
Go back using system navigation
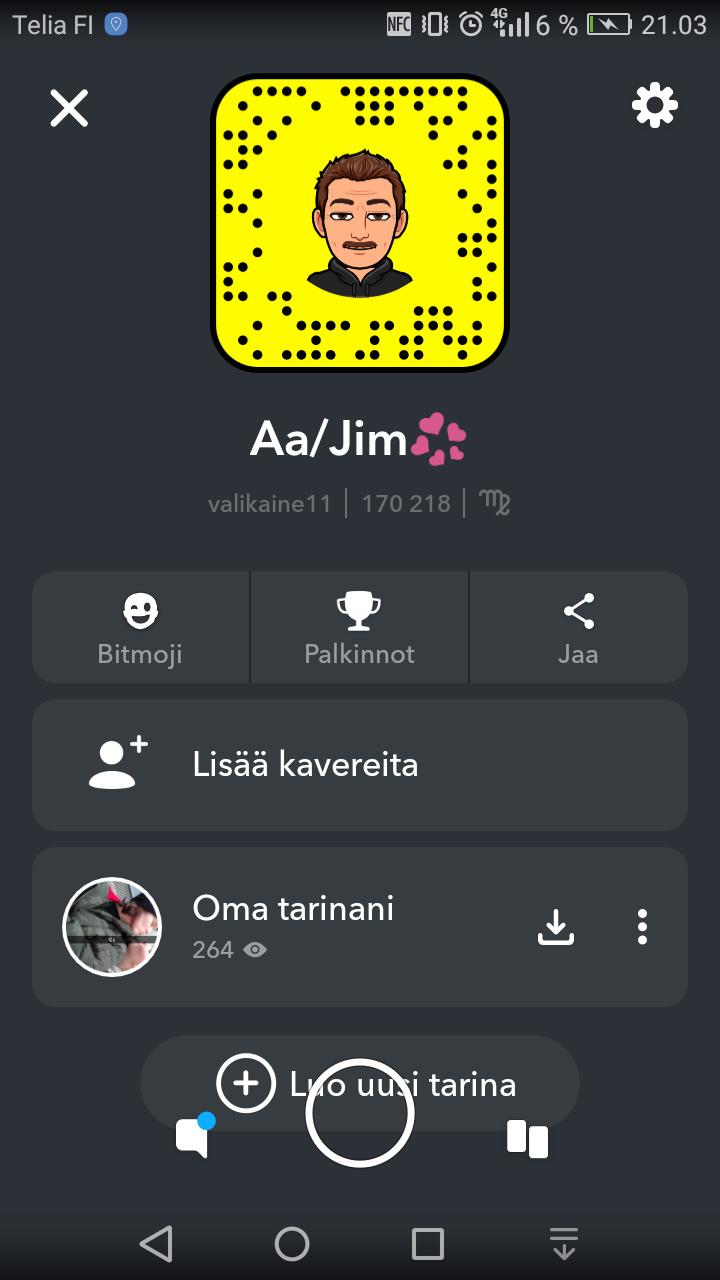click(x=156, y=1244)
